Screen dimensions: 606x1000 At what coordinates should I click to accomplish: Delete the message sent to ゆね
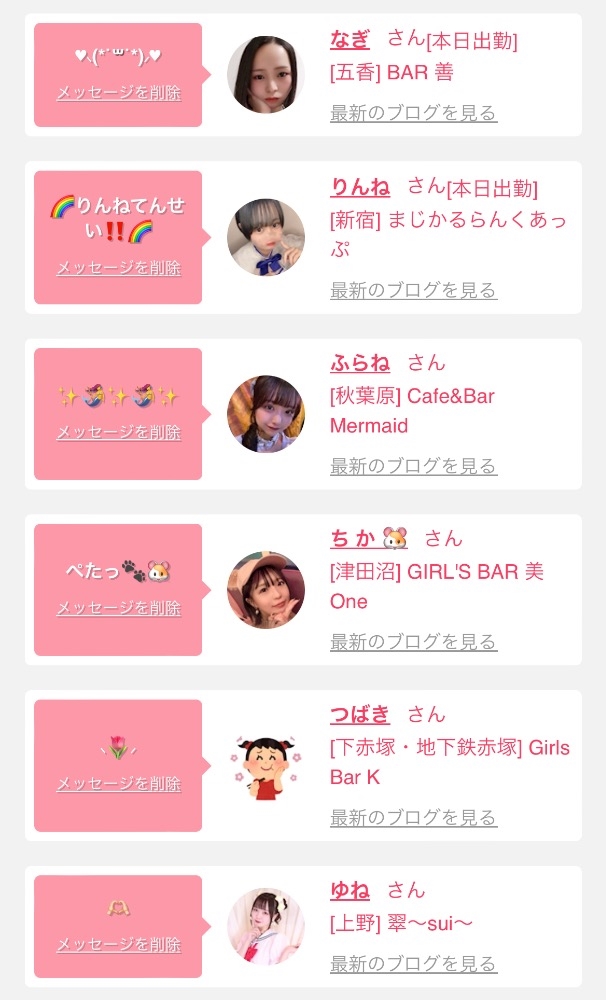point(119,945)
